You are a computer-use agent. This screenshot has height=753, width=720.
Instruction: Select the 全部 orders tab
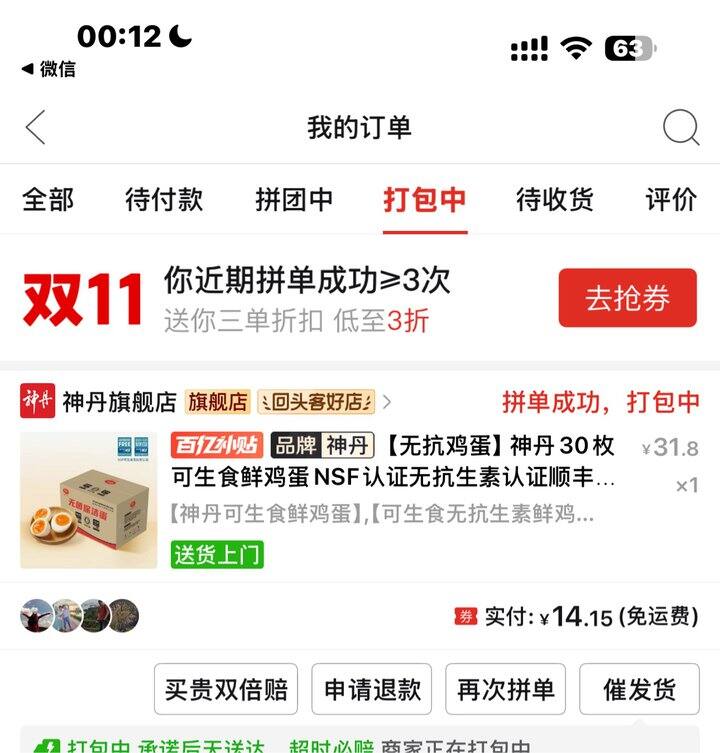45,201
